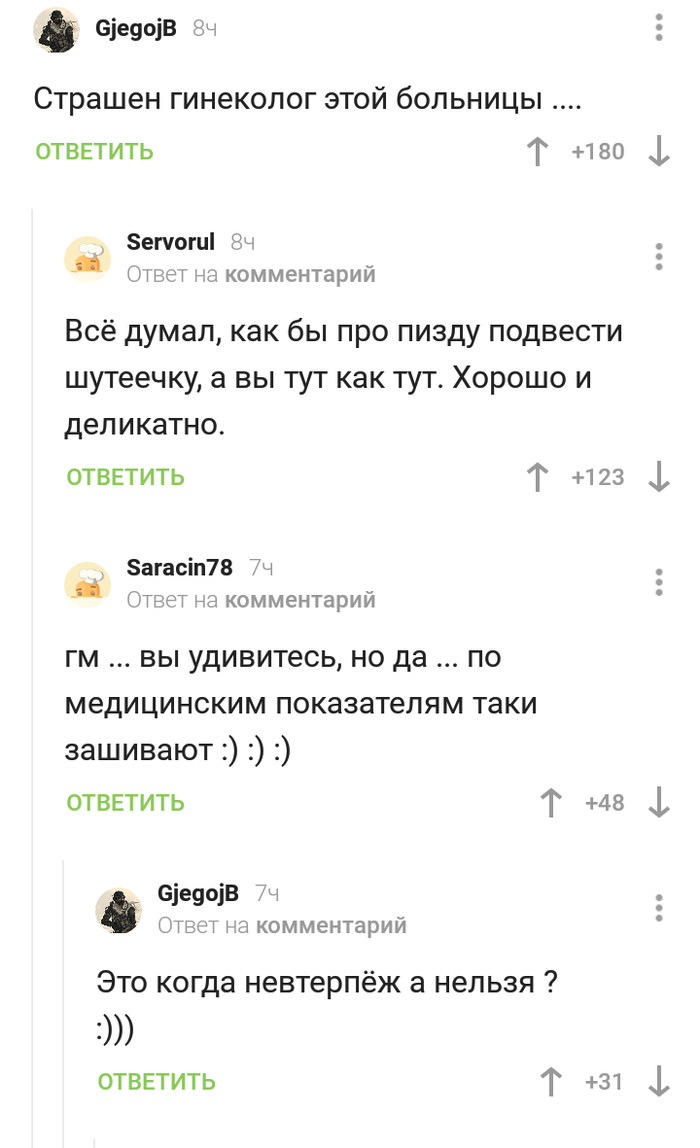Open overflow menu on Servorul's comment

click(658, 256)
